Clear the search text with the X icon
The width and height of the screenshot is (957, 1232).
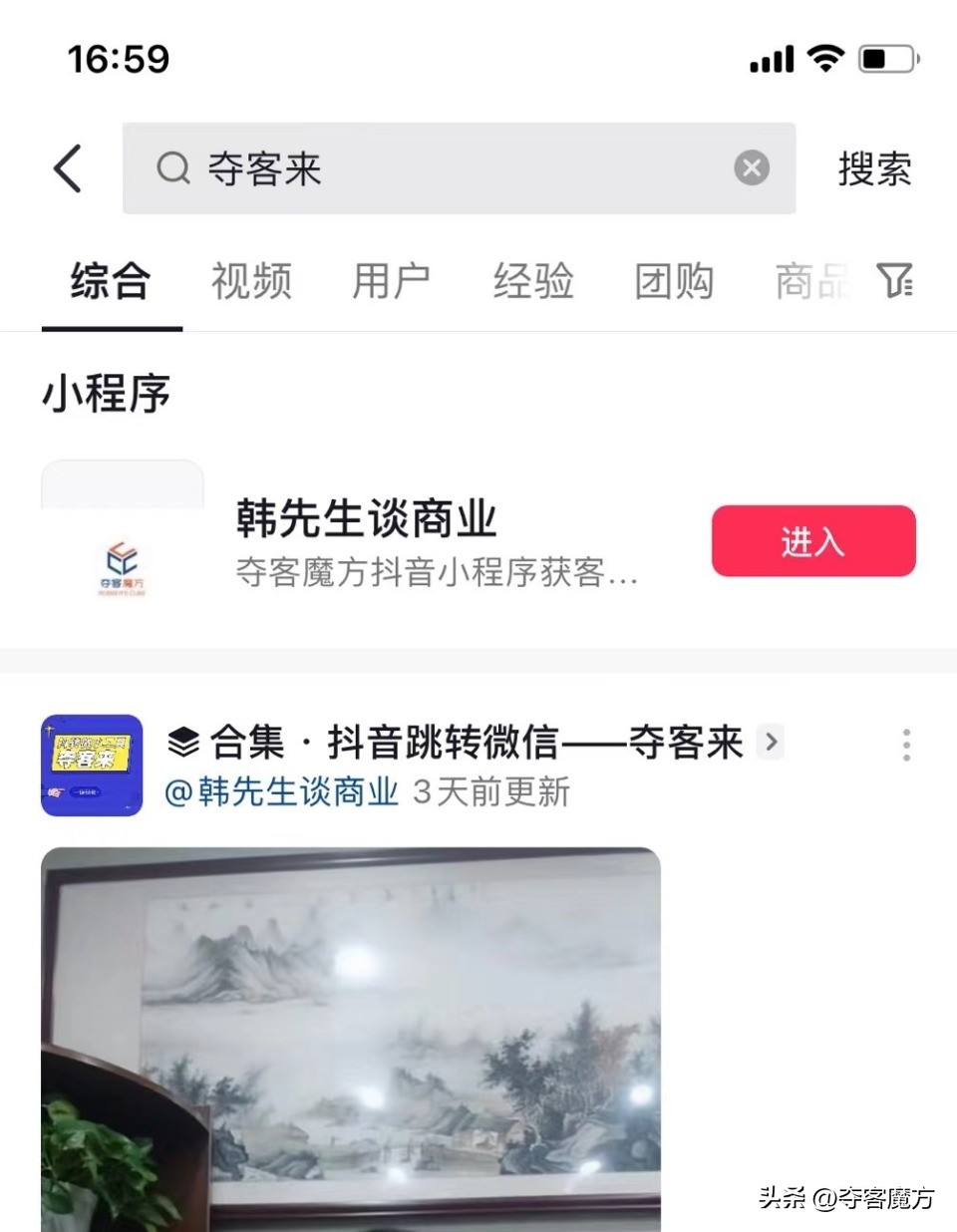point(751,167)
